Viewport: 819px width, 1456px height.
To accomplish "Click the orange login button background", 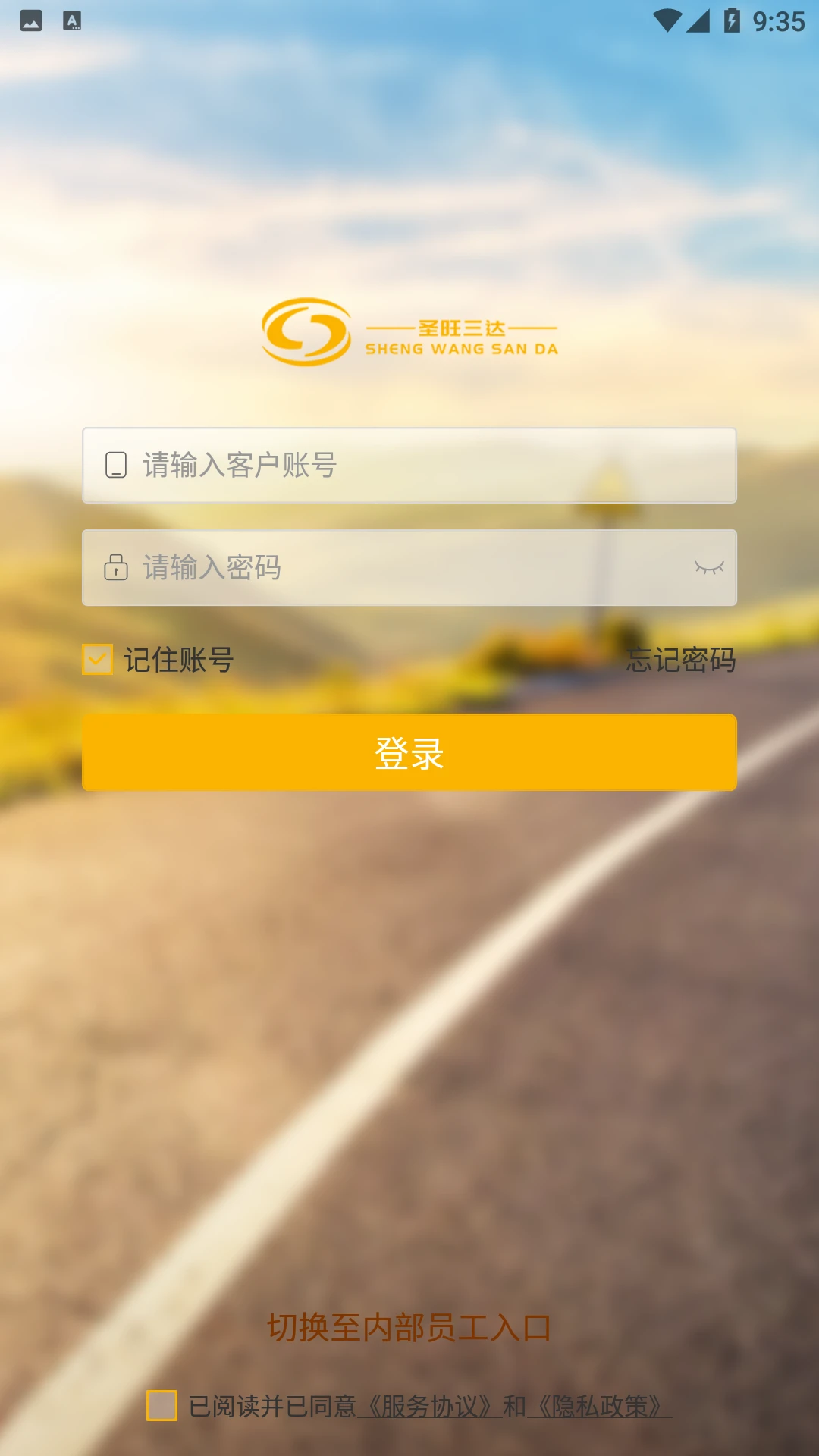I will [409, 752].
